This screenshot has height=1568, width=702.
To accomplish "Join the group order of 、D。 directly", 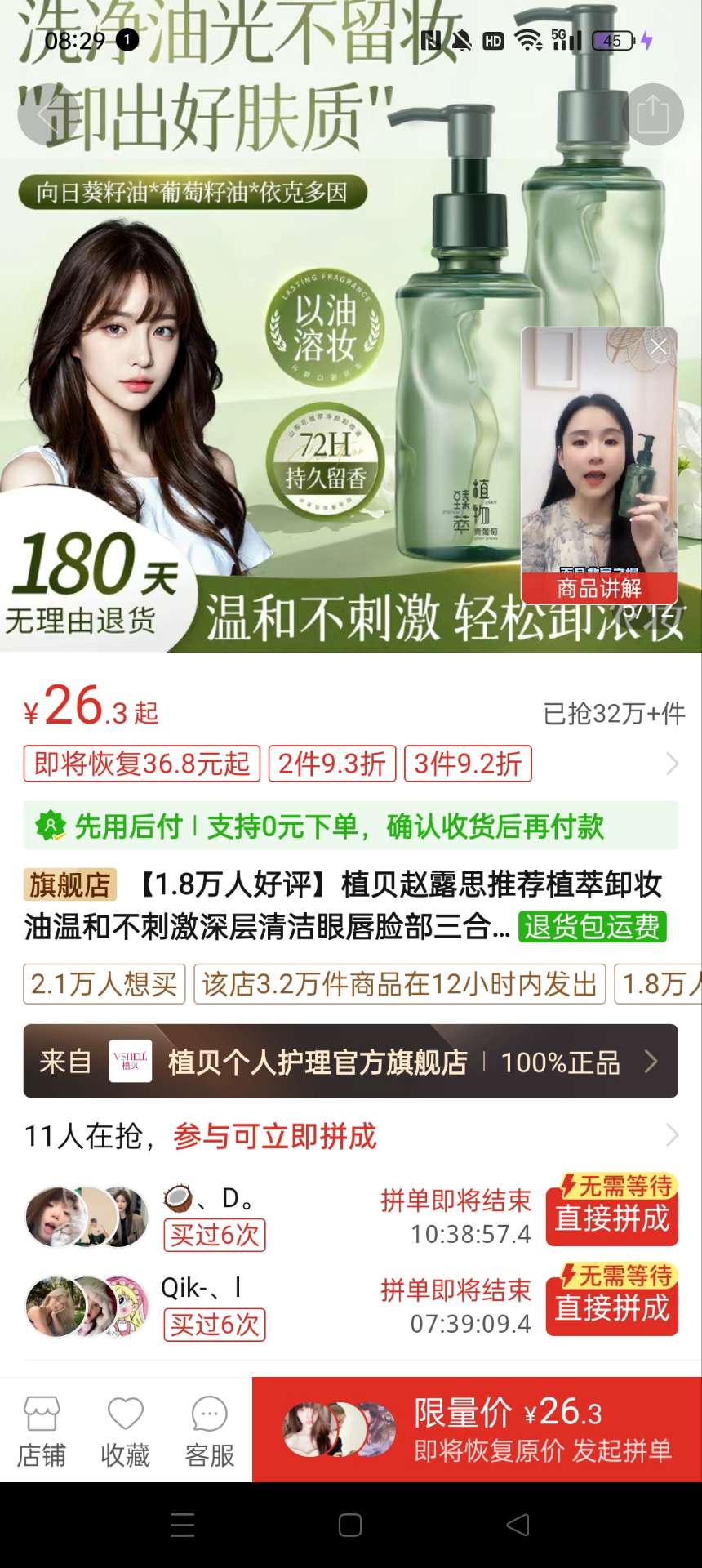I will coord(611,1217).
